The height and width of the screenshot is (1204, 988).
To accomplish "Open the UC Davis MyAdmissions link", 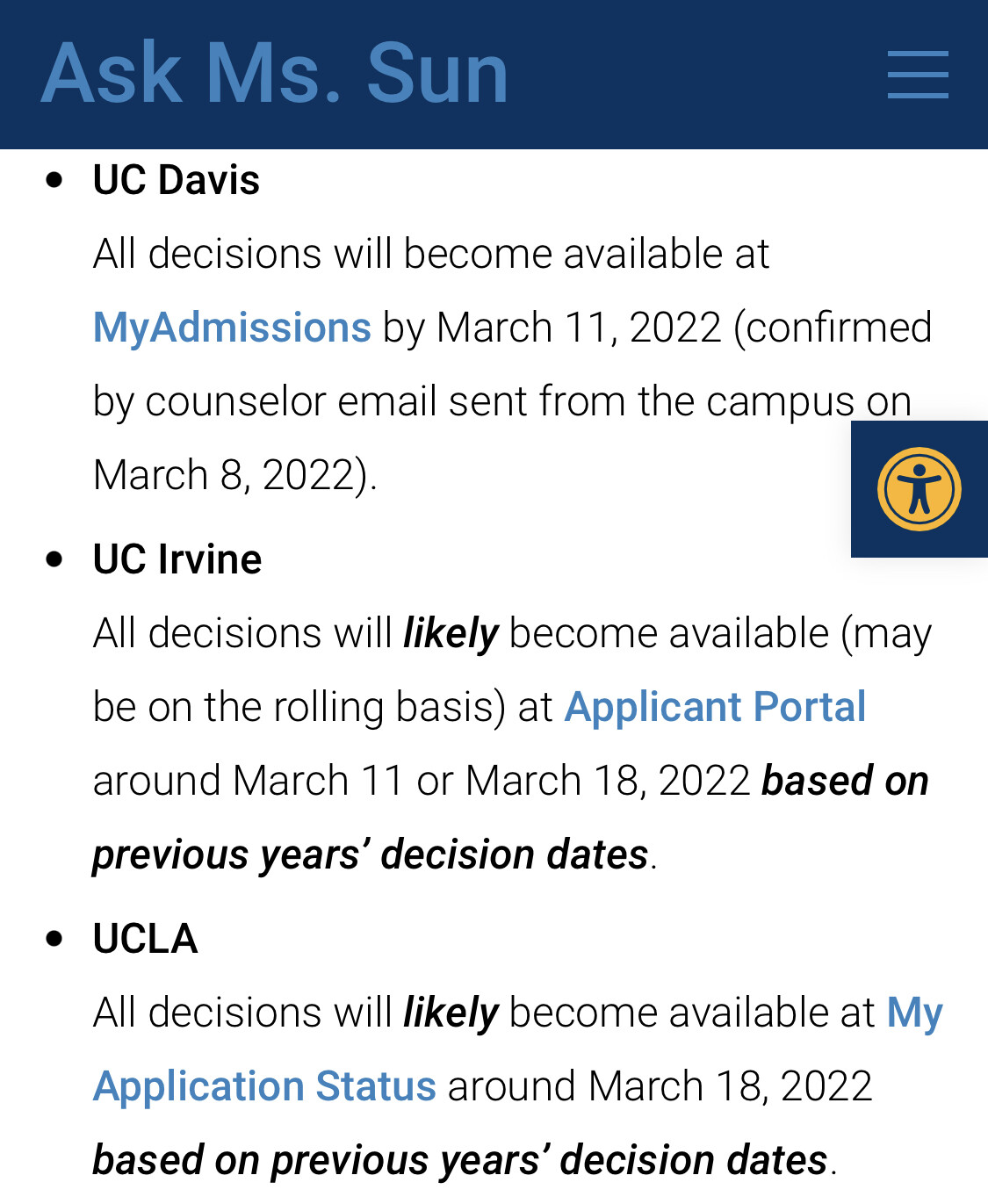I will coord(232,328).
